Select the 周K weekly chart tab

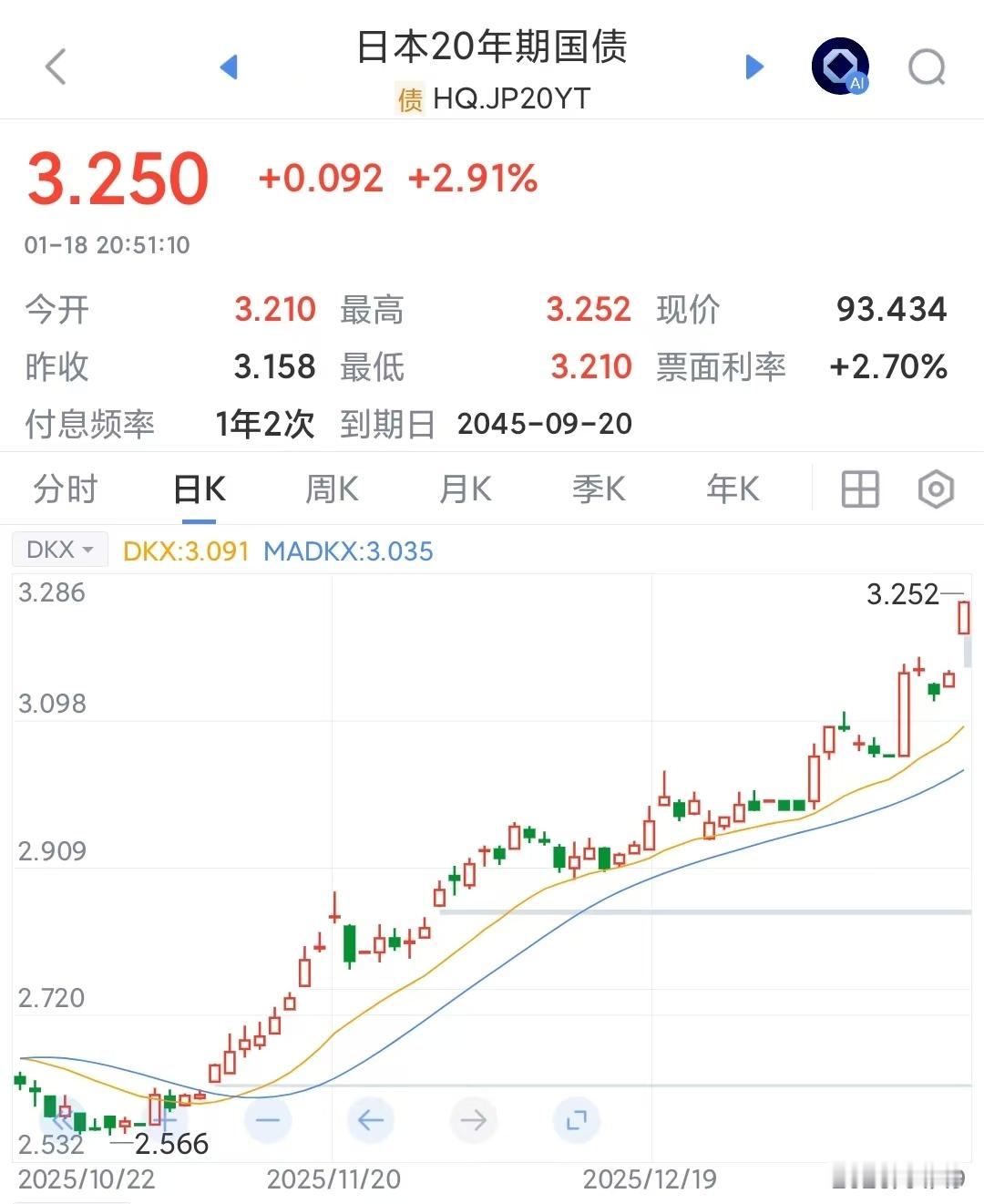click(x=331, y=489)
